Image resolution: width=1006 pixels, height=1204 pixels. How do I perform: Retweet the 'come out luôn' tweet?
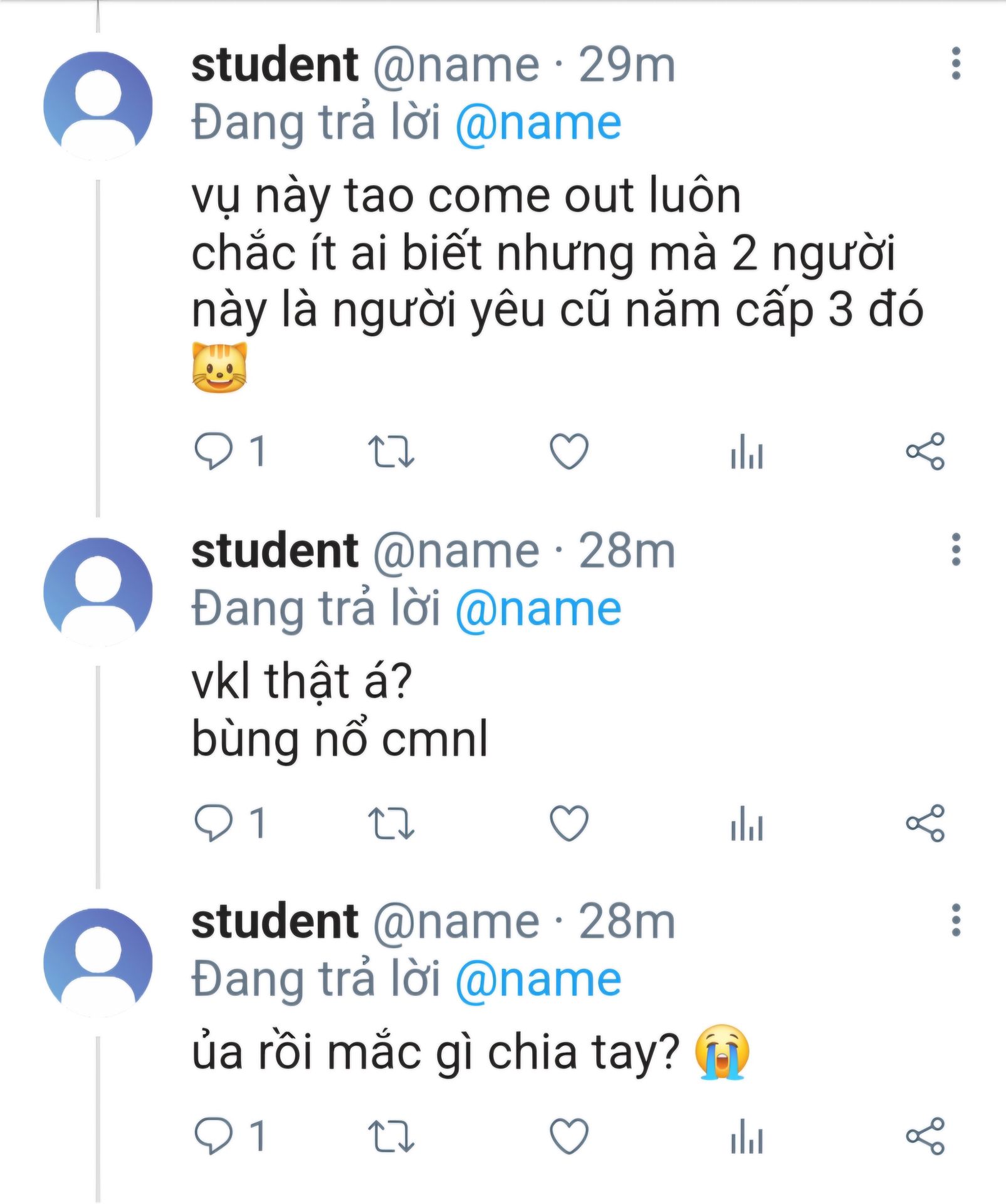tap(390, 451)
